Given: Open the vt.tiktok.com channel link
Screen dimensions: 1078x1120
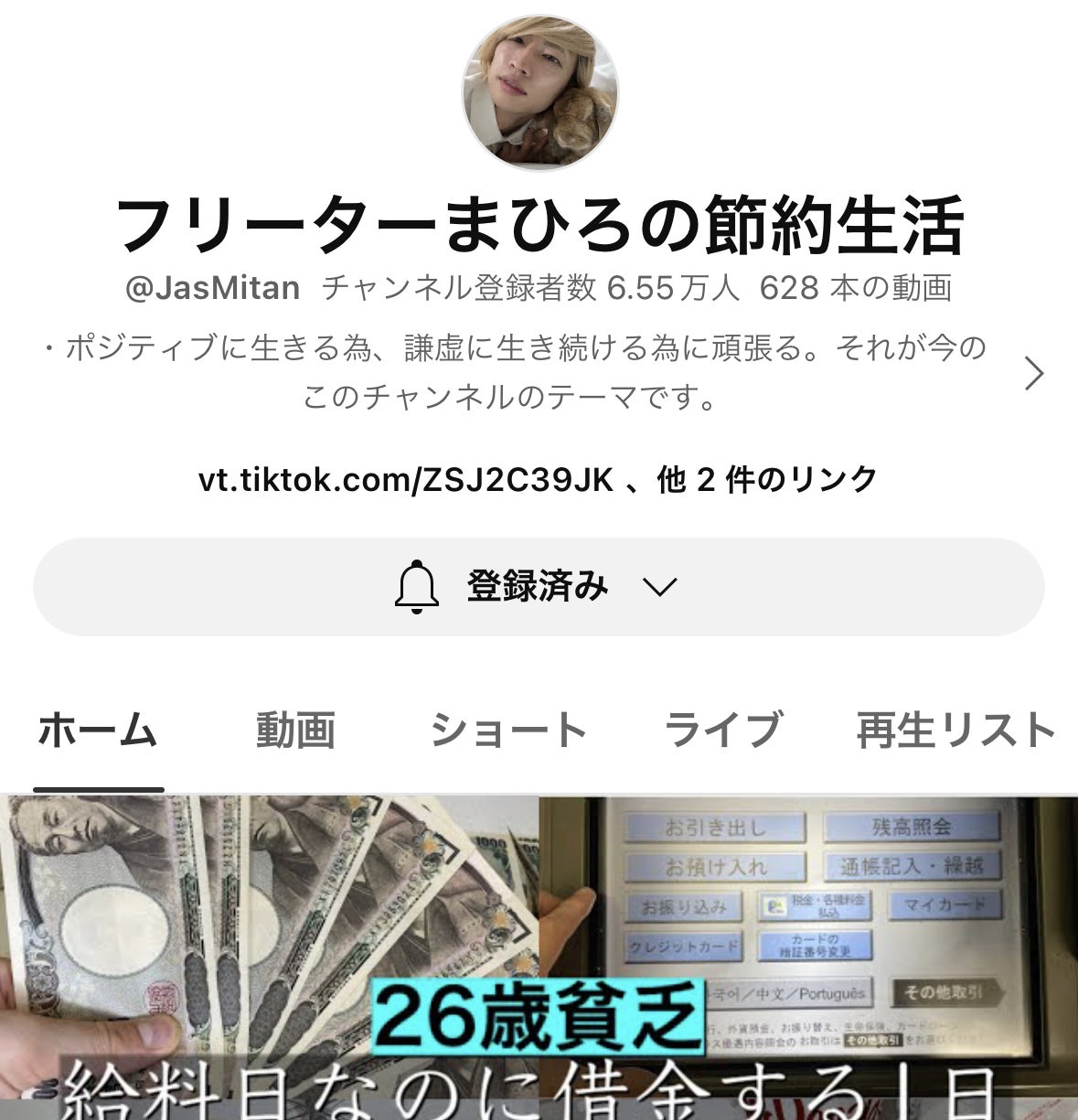Looking at the screenshot, I should click(x=405, y=479).
